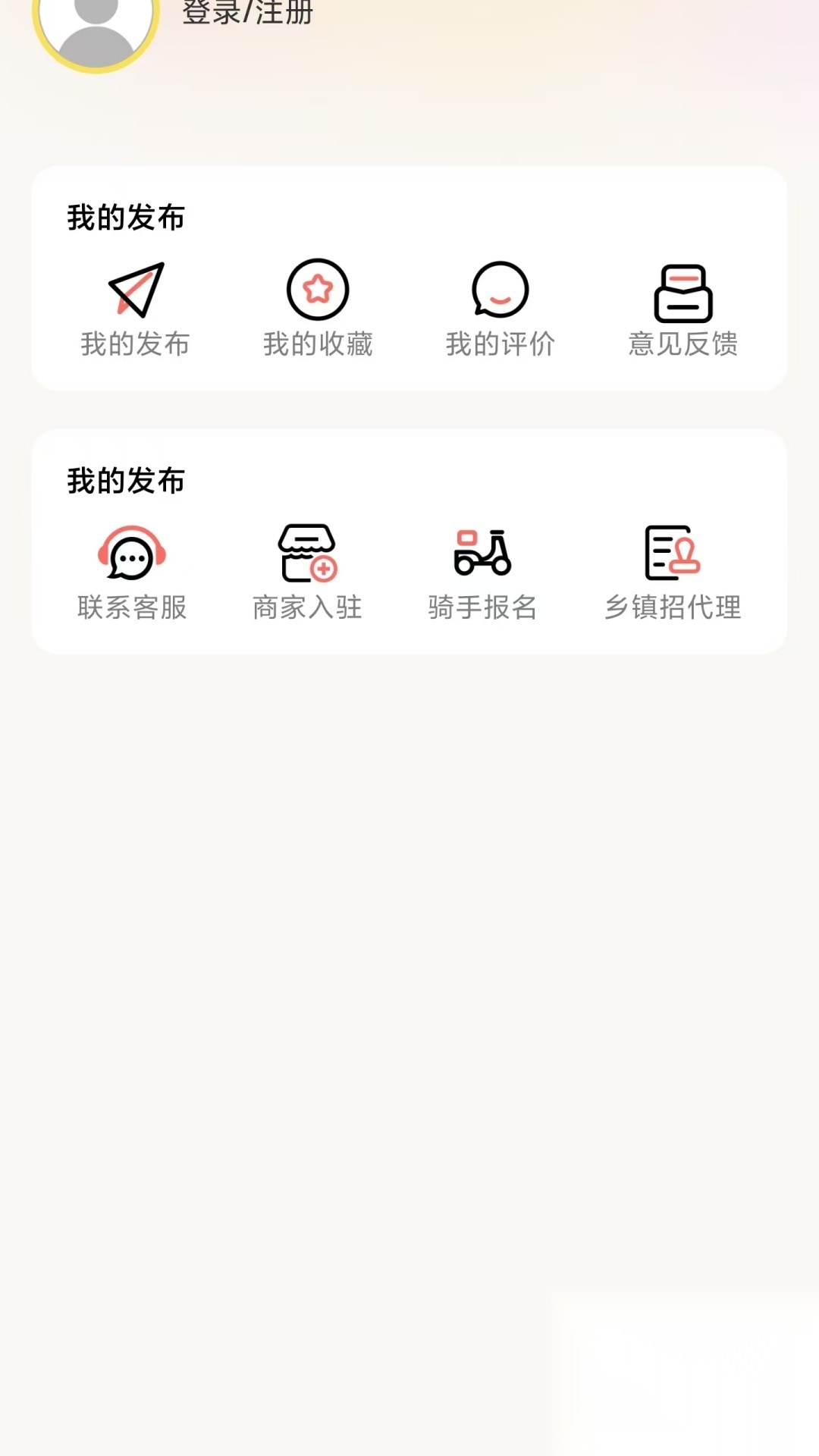819x1456 pixels.
Task: Select the 我的收藏 label text
Action: point(317,345)
